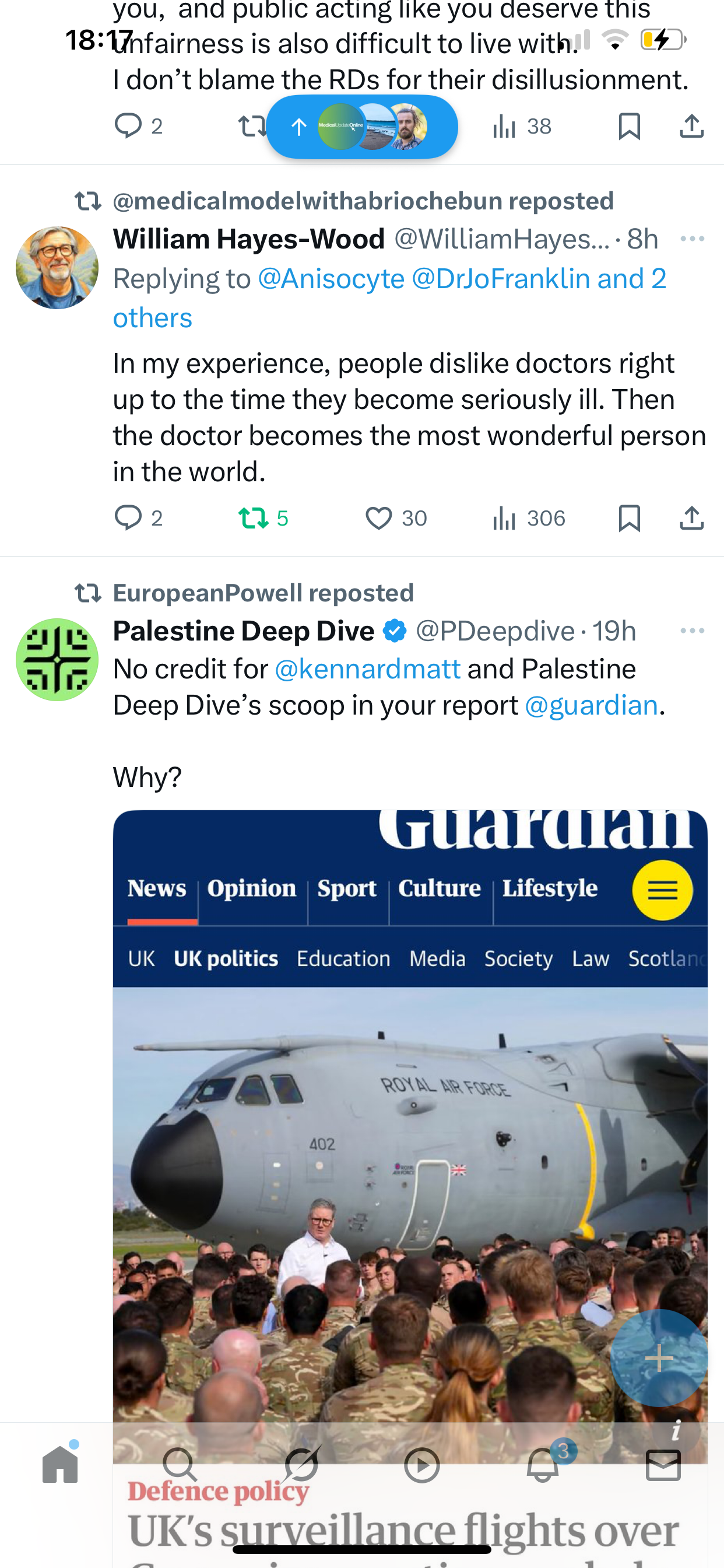This screenshot has width=724, height=1568.
Task: Open the @guardian mention
Action: pyautogui.click(x=591, y=705)
